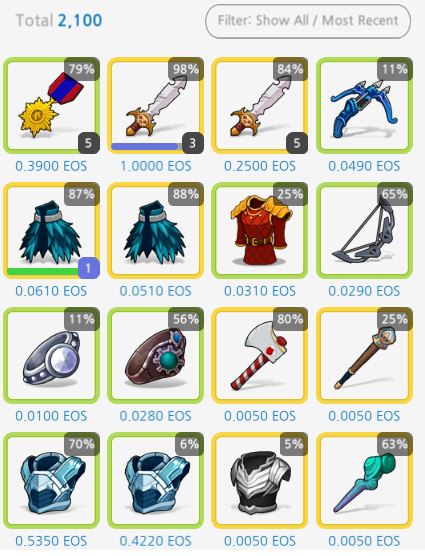Open the Filter: Show All / Most Recent selector

pyautogui.click(x=308, y=21)
